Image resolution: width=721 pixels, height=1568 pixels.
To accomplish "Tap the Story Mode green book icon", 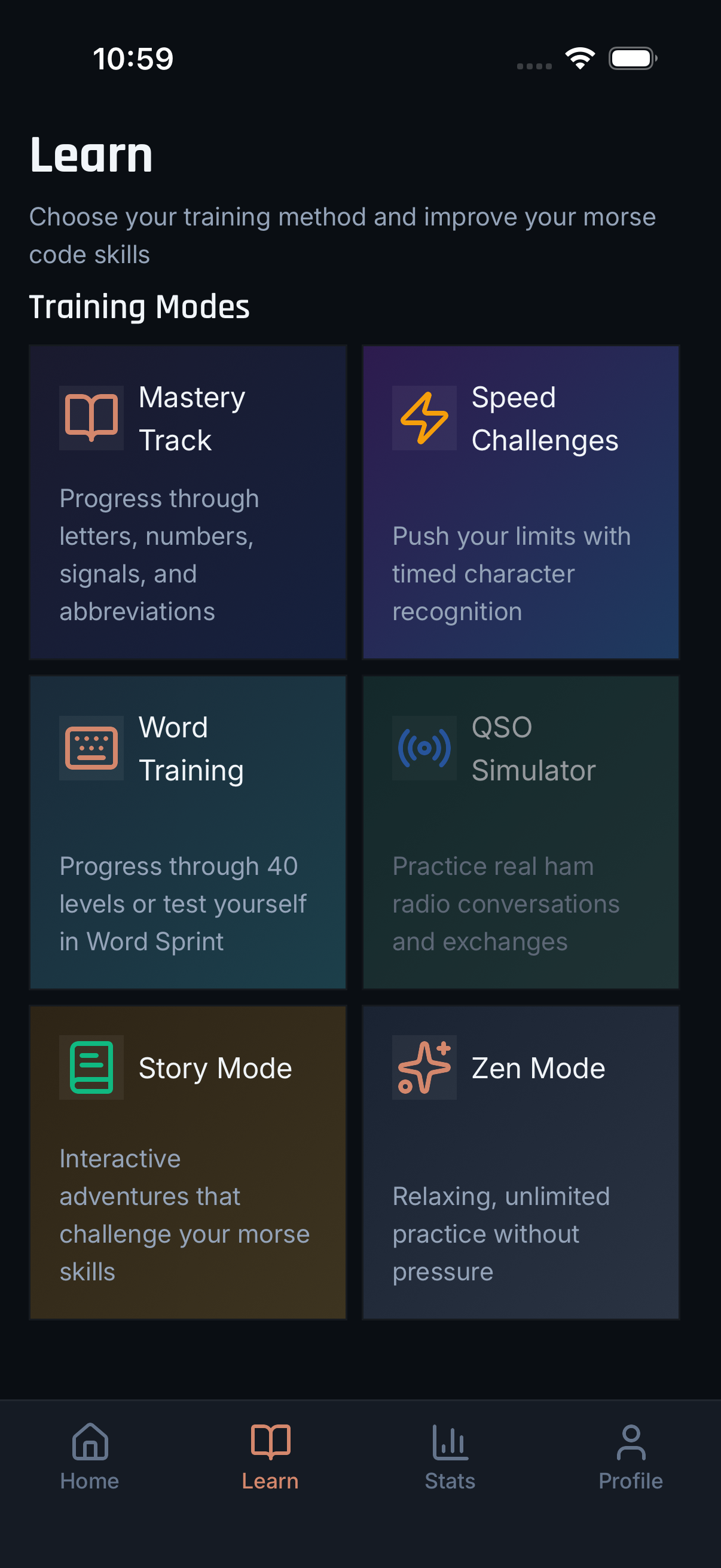I will [90, 1068].
